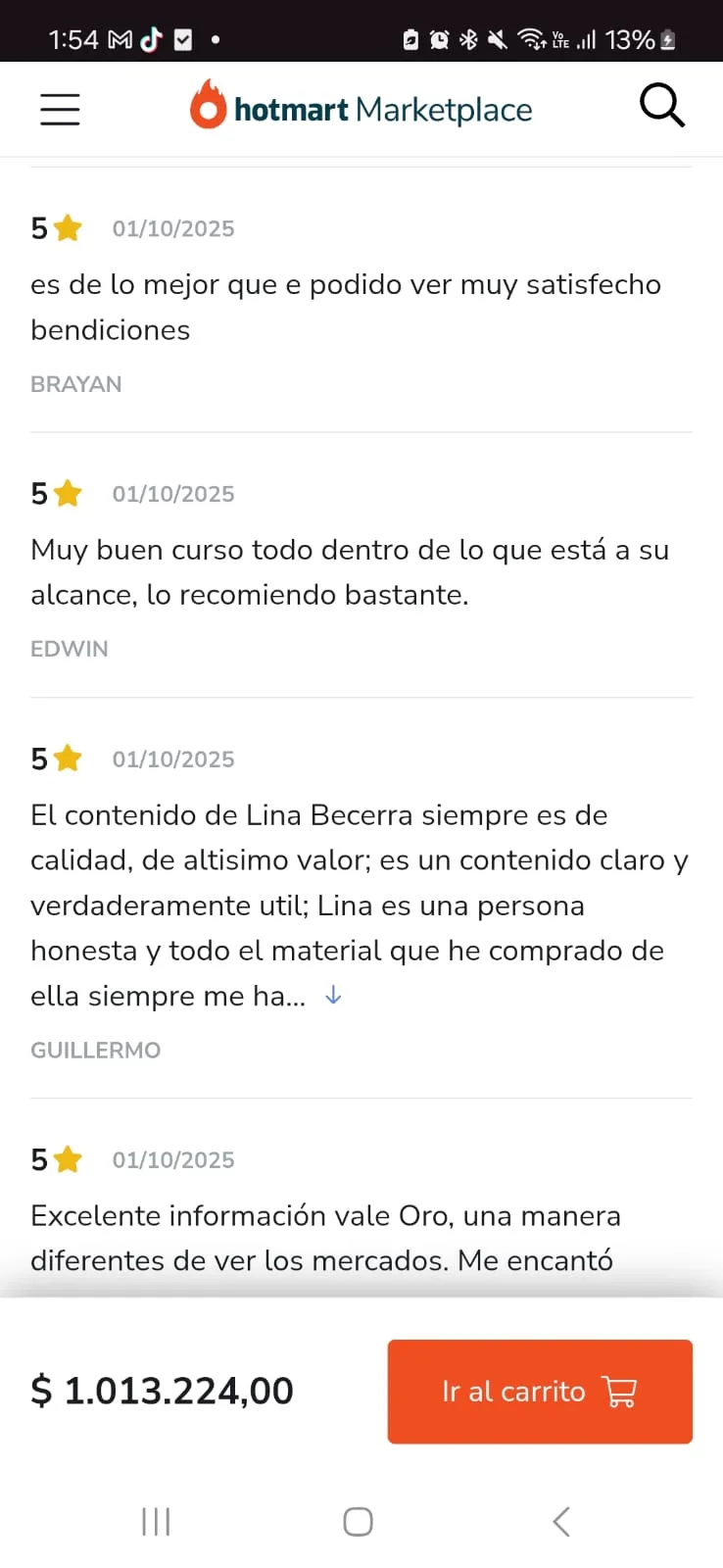
Task: Tap the star icon next to BRAYAN's rating
Action: pyautogui.click(x=66, y=227)
